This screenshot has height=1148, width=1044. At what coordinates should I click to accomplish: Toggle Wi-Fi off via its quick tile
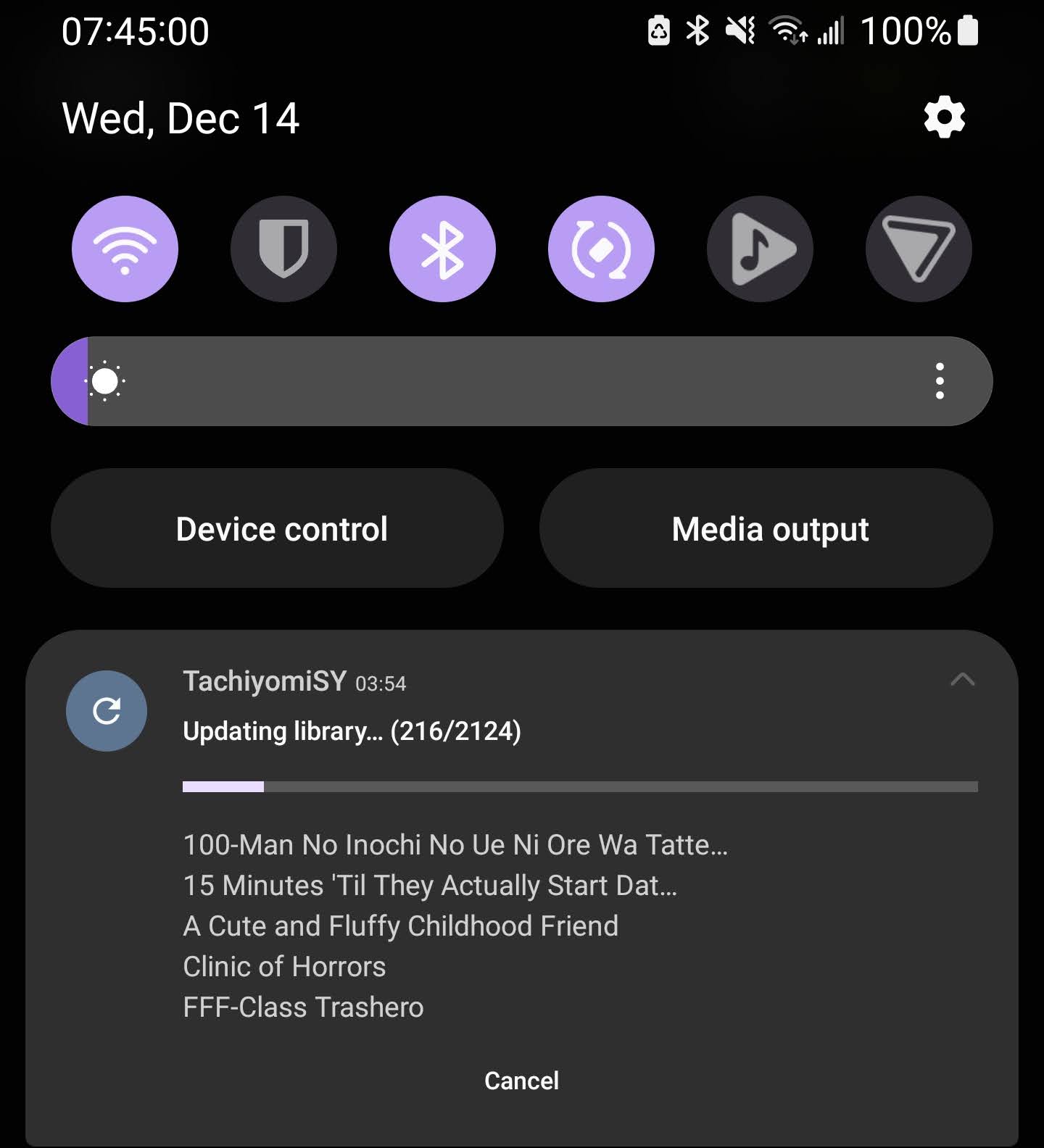(125, 249)
